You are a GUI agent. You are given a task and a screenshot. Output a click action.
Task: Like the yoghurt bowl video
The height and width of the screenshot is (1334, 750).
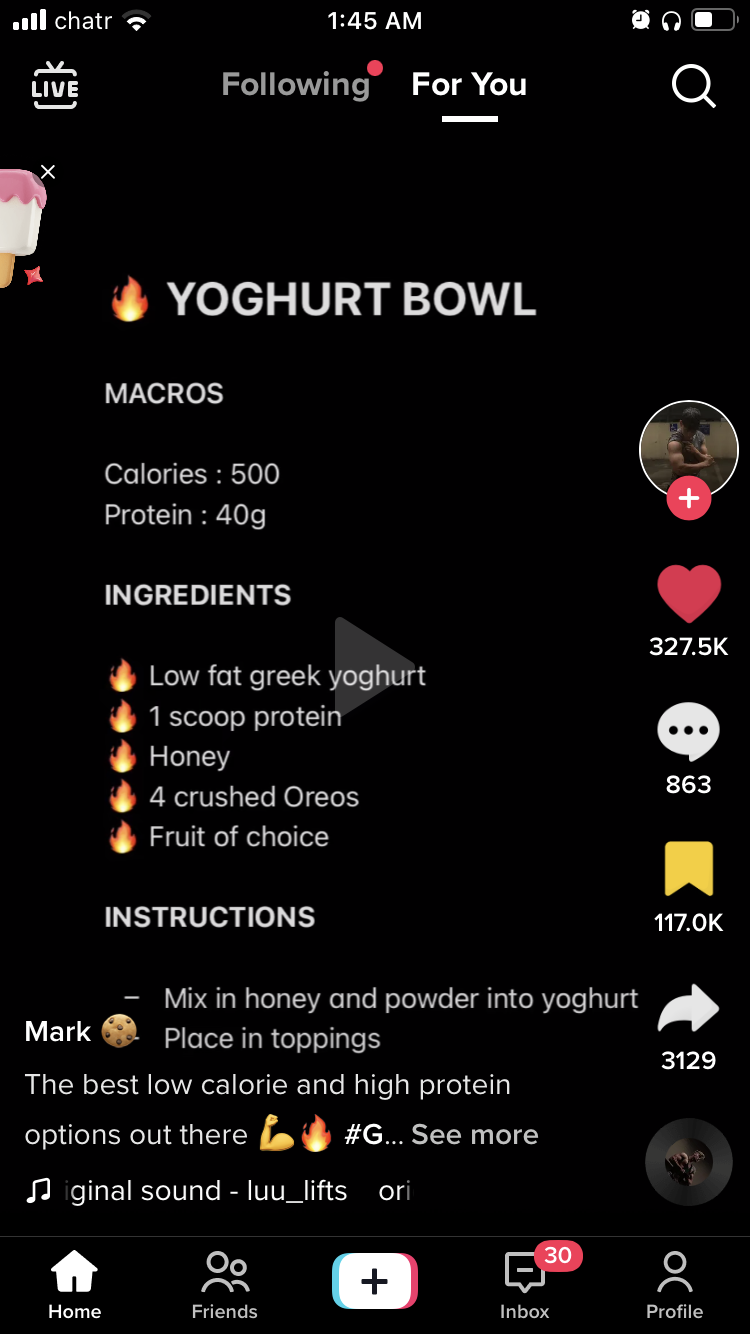click(688, 594)
